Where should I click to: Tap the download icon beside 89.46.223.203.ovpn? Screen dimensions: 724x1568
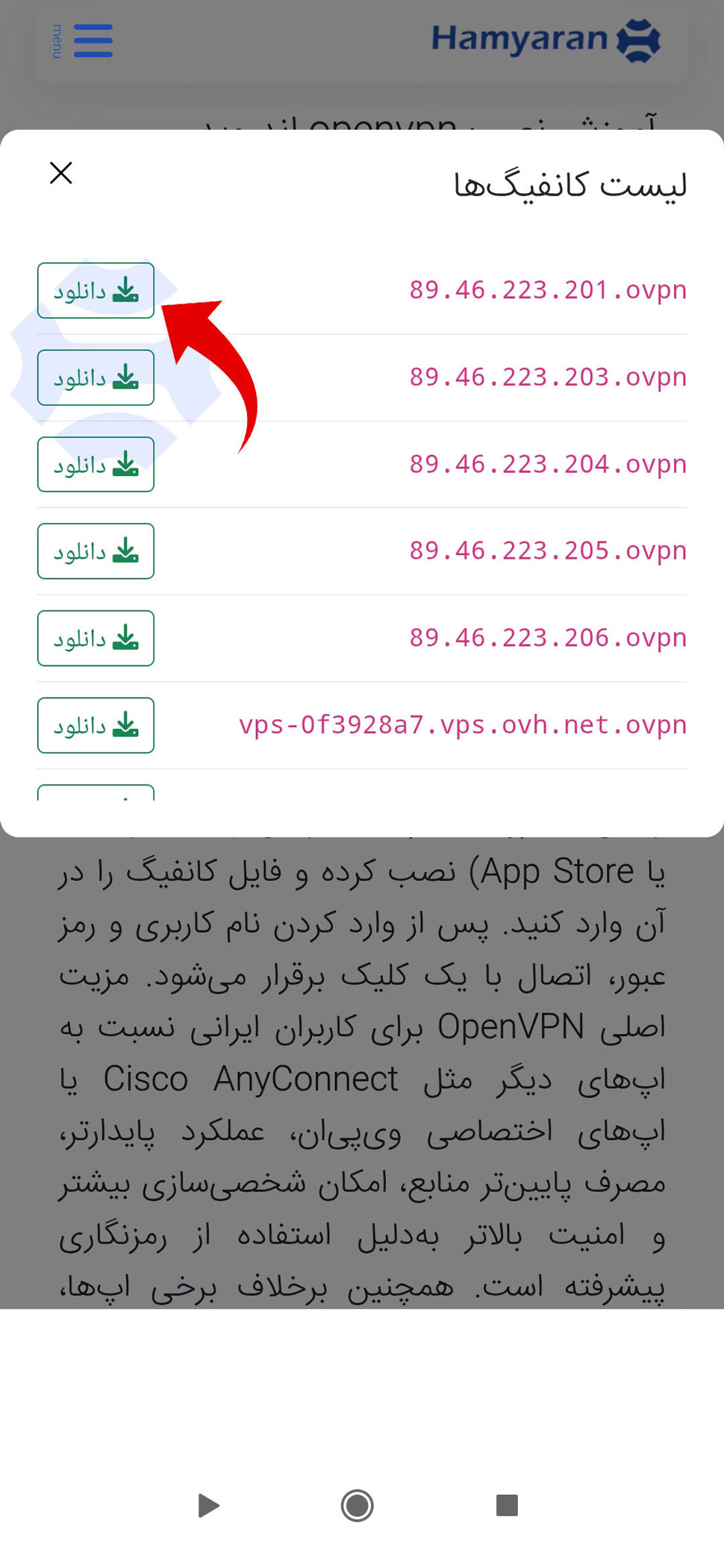tap(127, 377)
